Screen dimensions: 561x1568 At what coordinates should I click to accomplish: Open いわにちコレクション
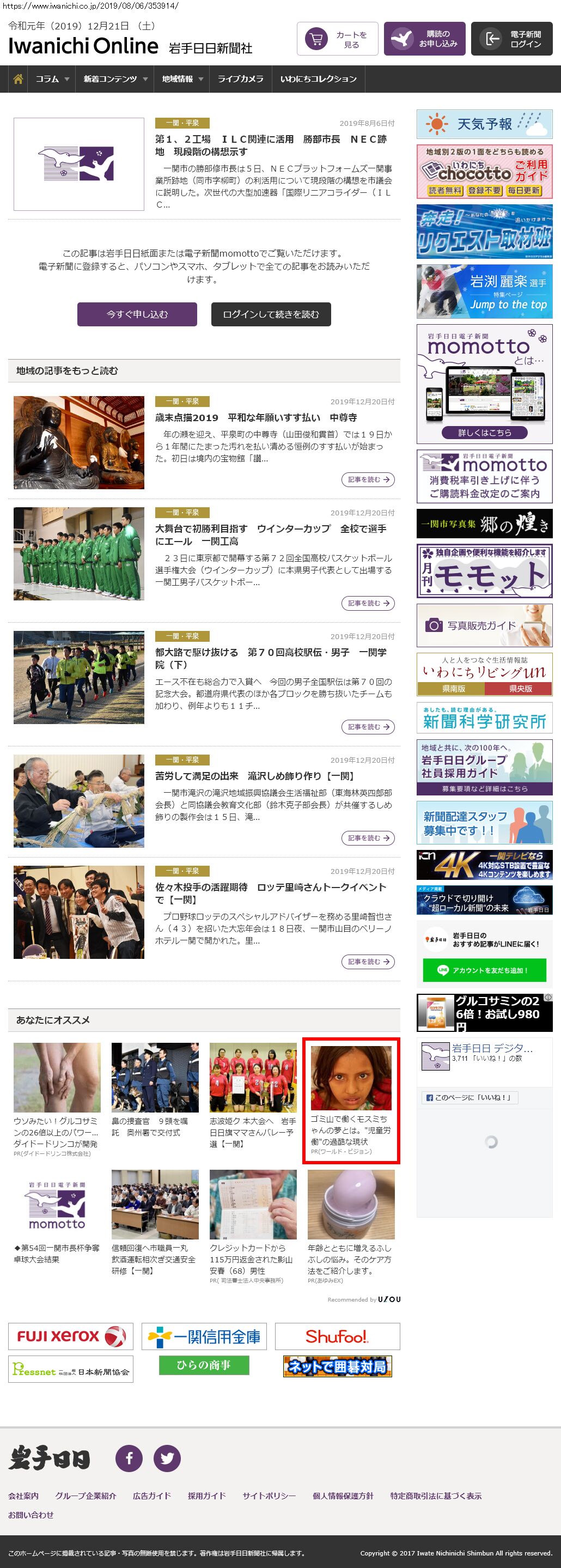point(318,79)
